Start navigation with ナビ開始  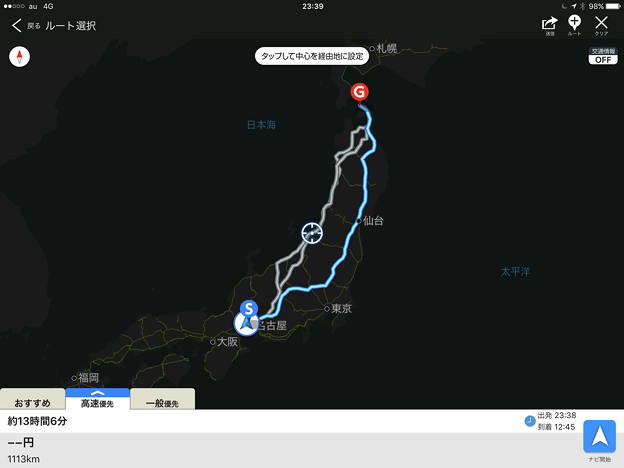[599, 438]
